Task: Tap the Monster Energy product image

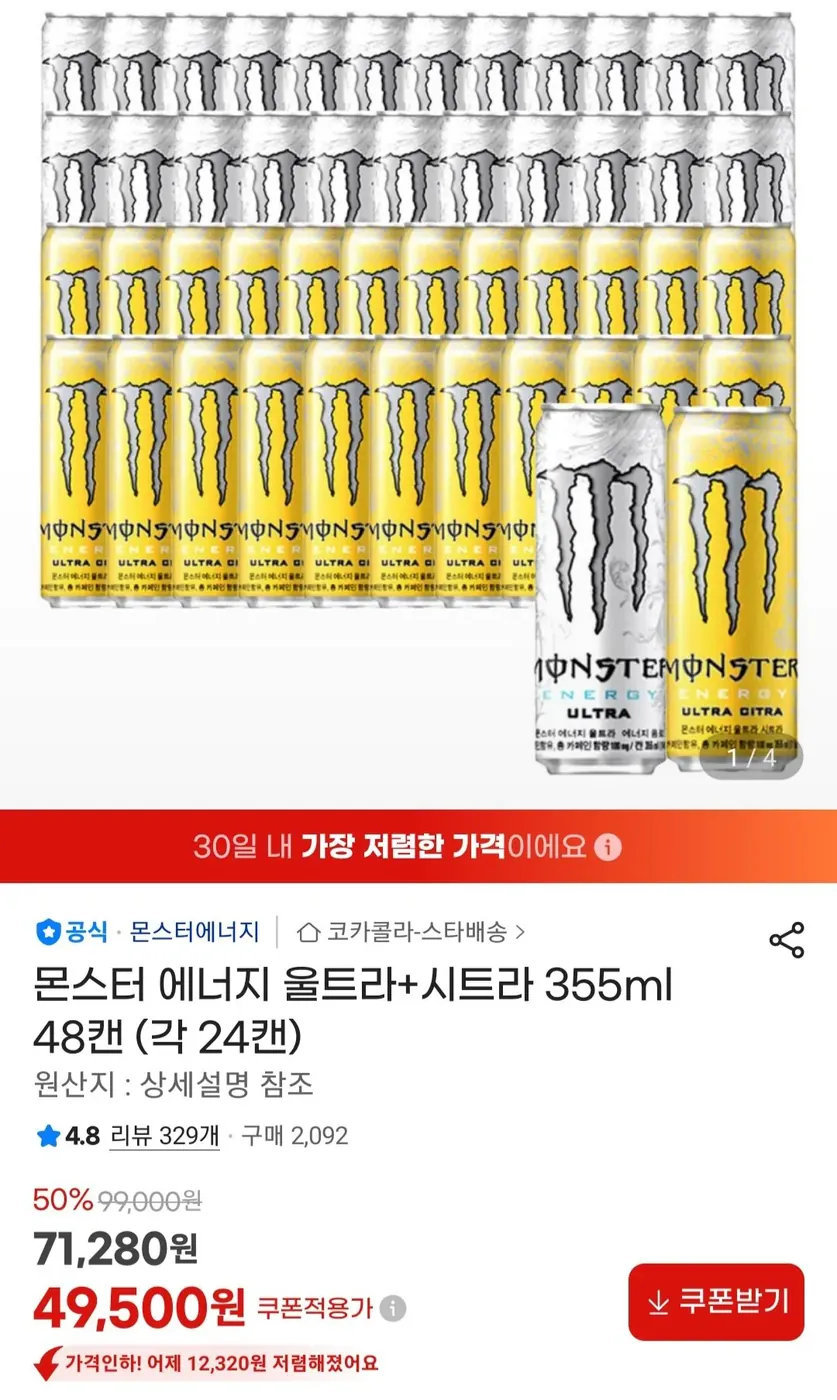Action: pos(418,400)
